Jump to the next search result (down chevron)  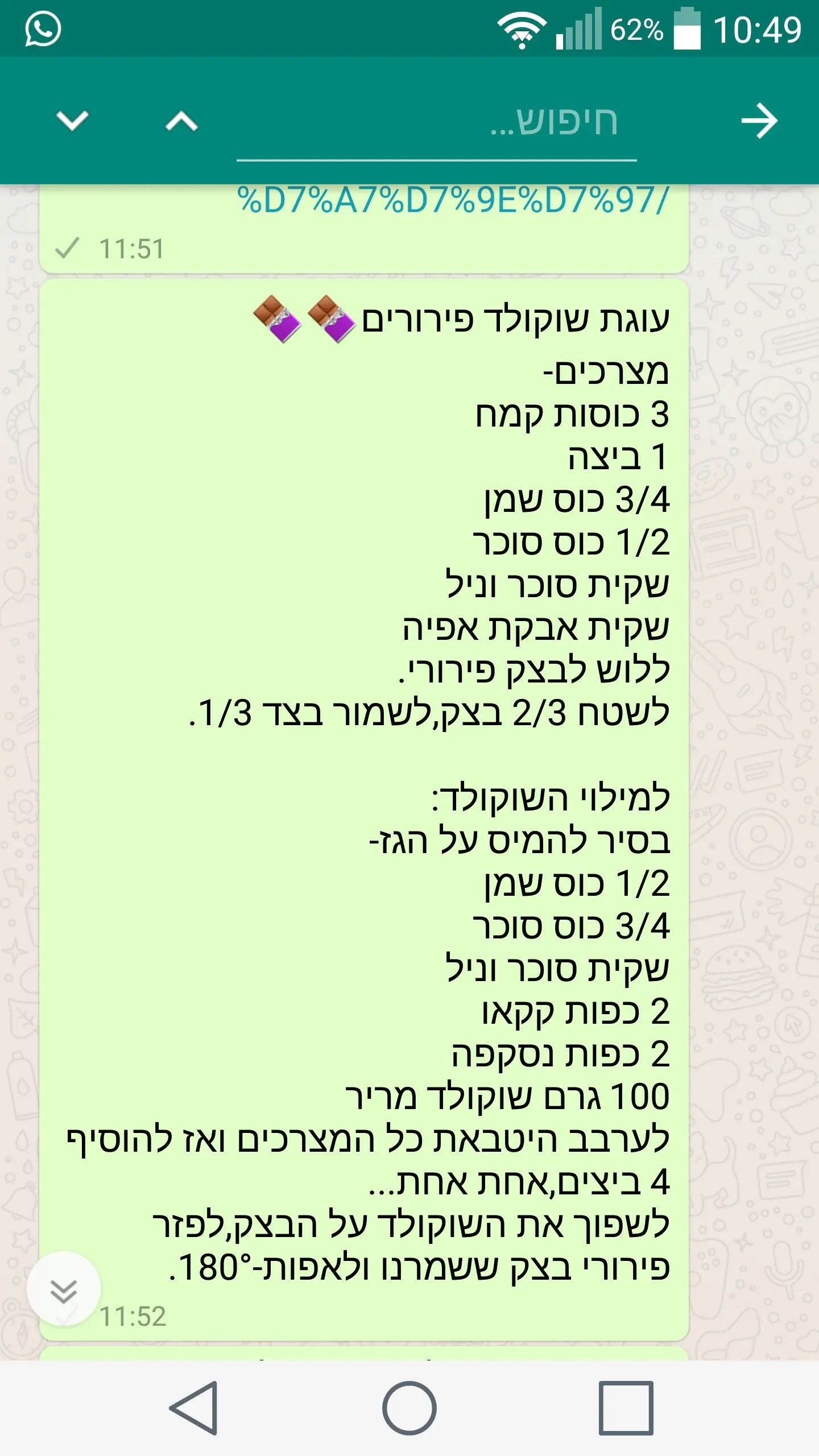tap(72, 121)
